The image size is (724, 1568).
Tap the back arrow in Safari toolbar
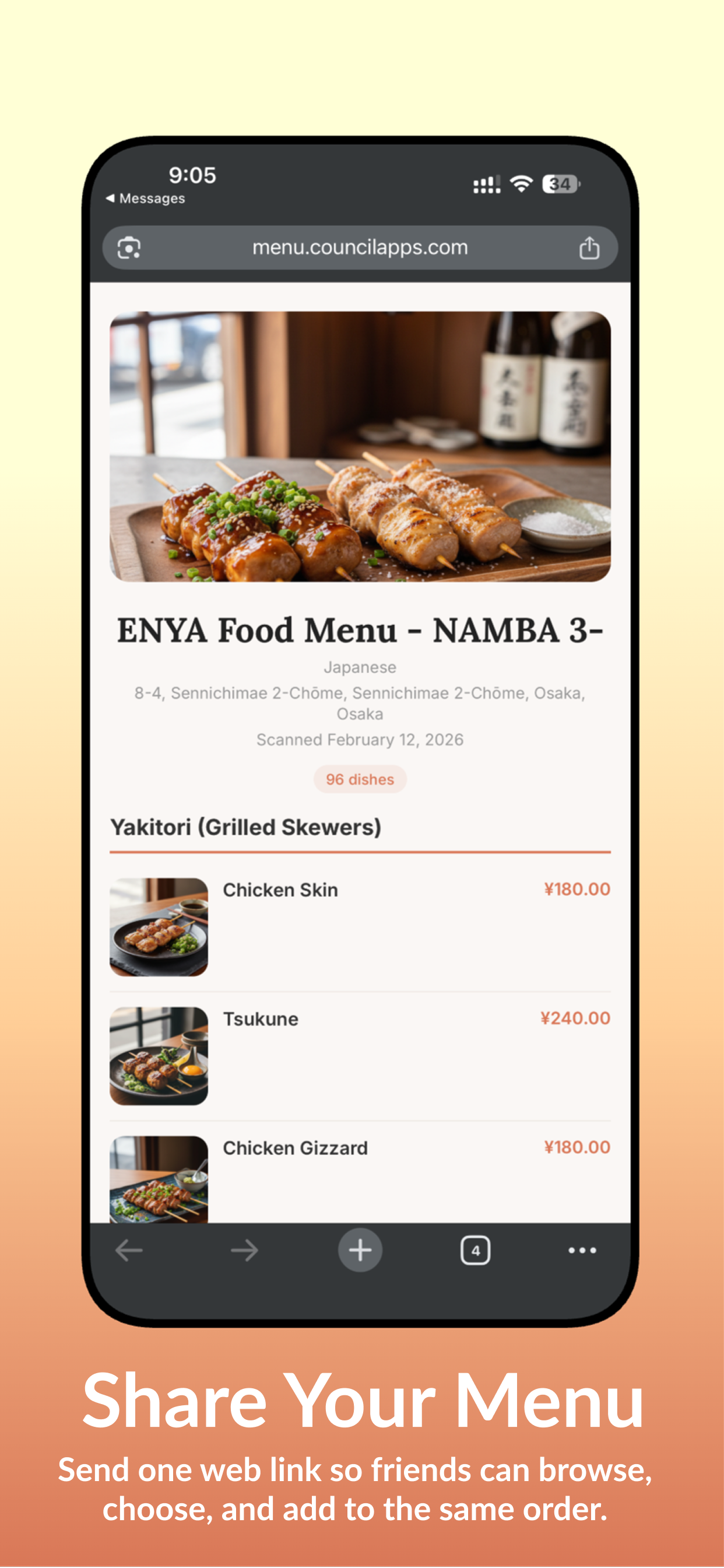[128, 1251]
